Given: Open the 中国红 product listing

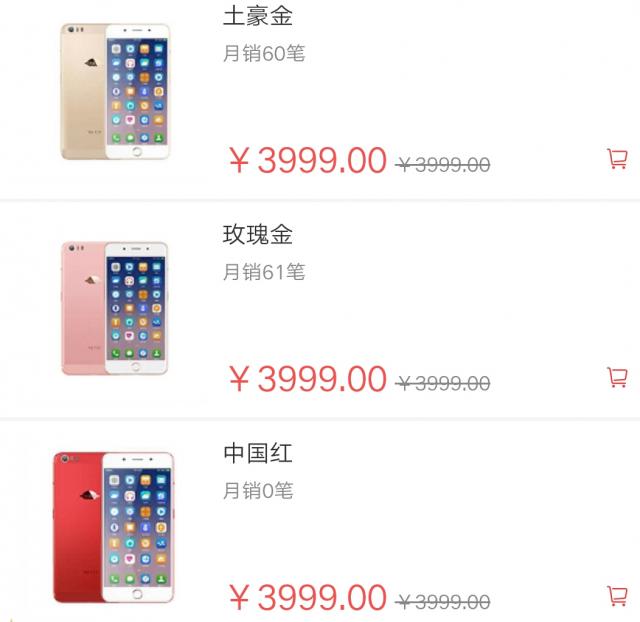Looking at the screenshot, I should pyautogui.click(x=258, y=453).
